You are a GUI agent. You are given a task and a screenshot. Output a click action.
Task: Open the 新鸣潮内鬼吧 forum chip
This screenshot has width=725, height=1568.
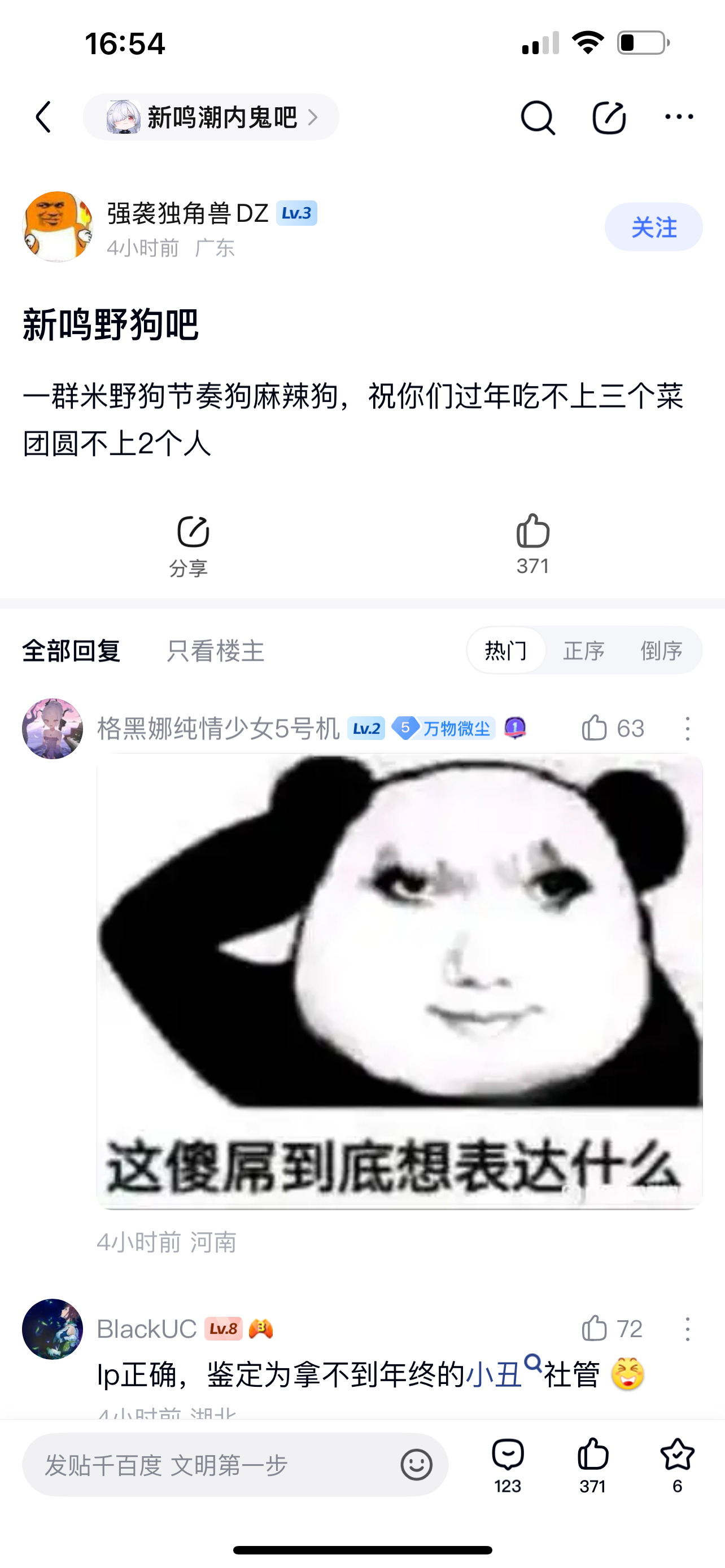click(x=211, y=117)
